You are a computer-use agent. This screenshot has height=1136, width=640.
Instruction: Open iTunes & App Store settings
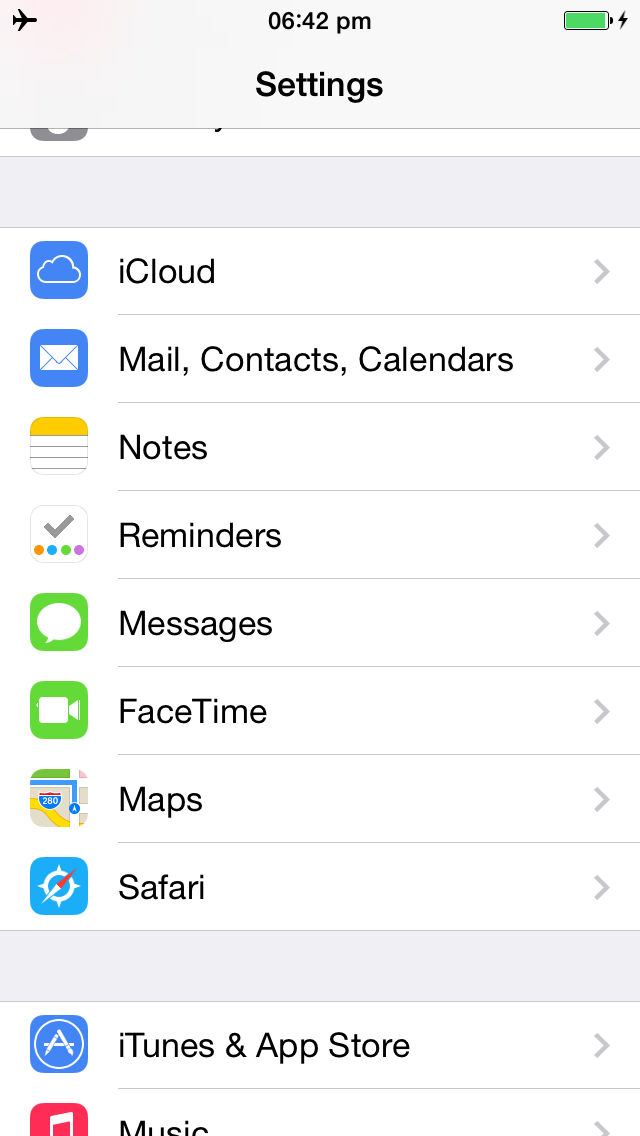point(320,1045)
